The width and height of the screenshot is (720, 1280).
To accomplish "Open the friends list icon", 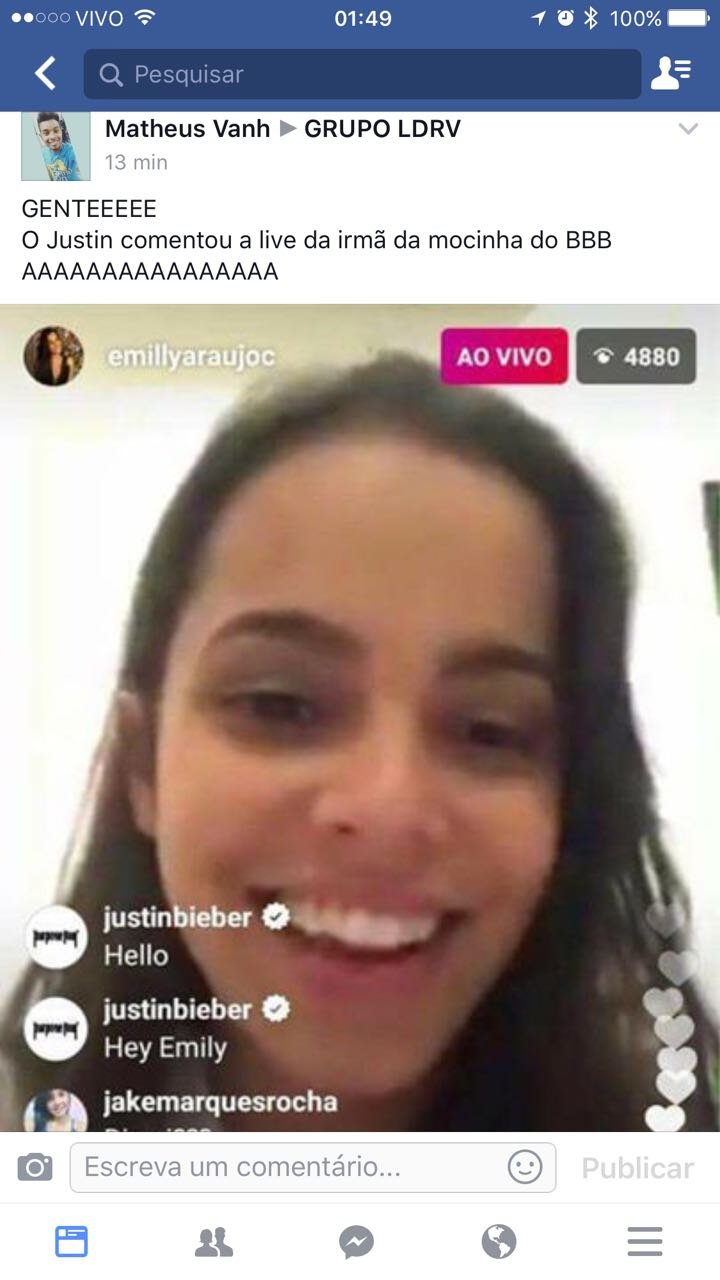I will [671, 74].
